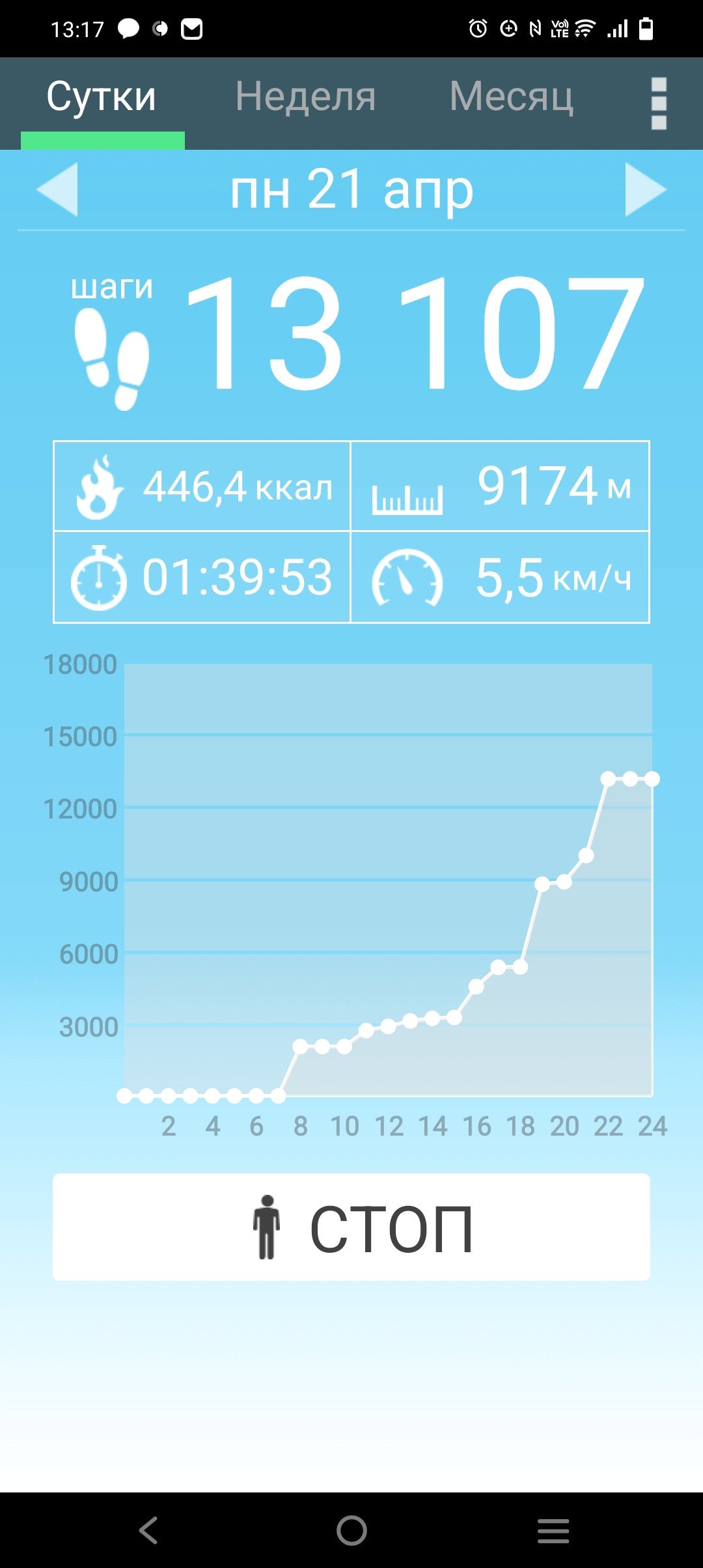The image size is (703, 1568).
Task: Go to the previous day arrow
Action: pos(57,189)
